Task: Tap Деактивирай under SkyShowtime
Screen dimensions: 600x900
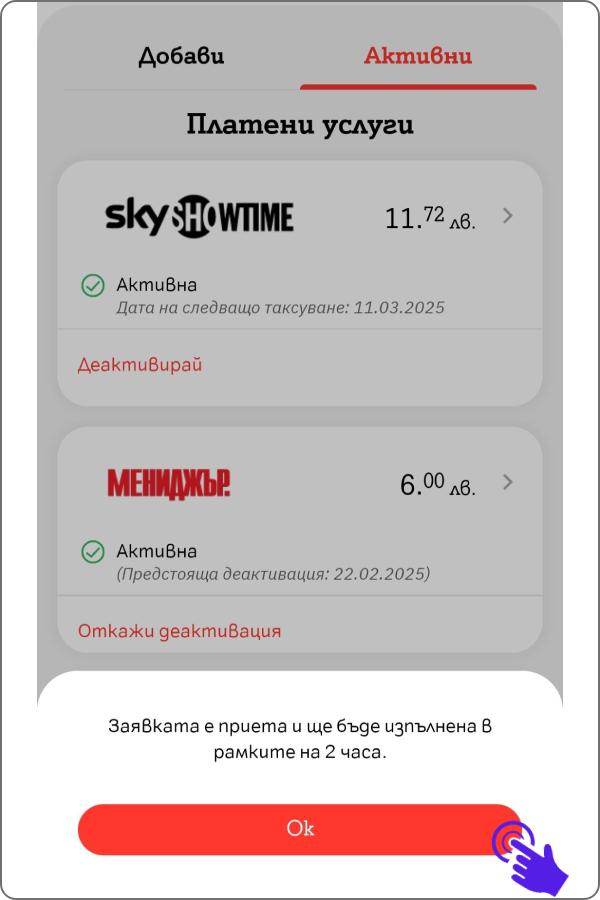Action: (x=140, y=365)
